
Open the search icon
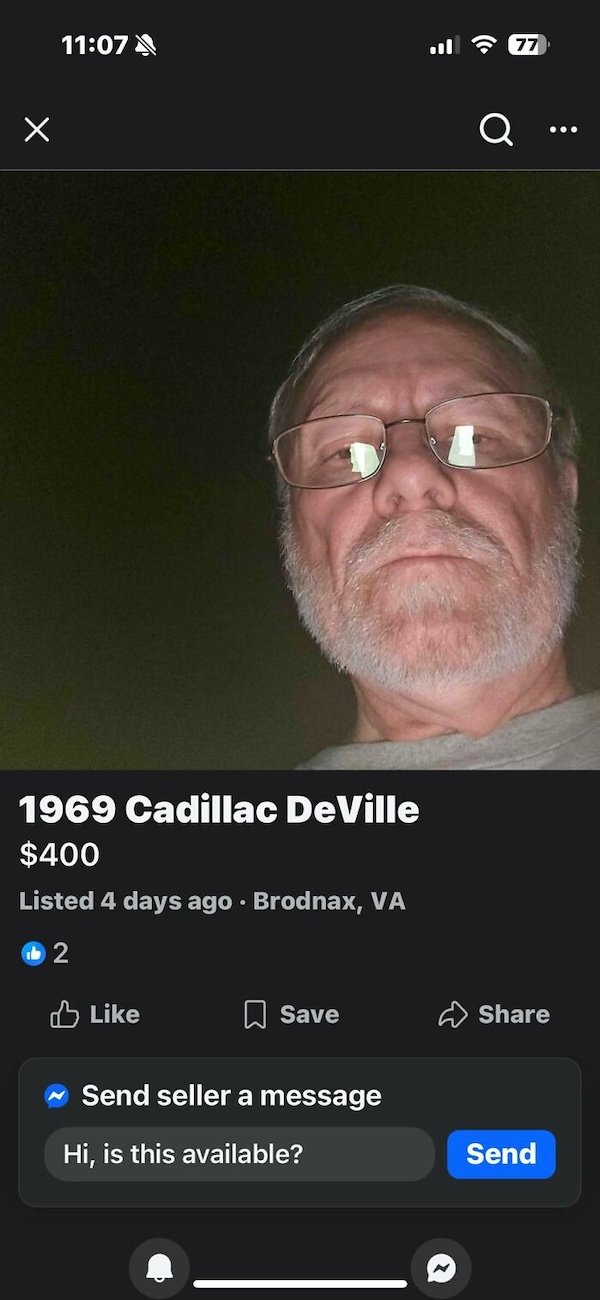tap(495, 129)
